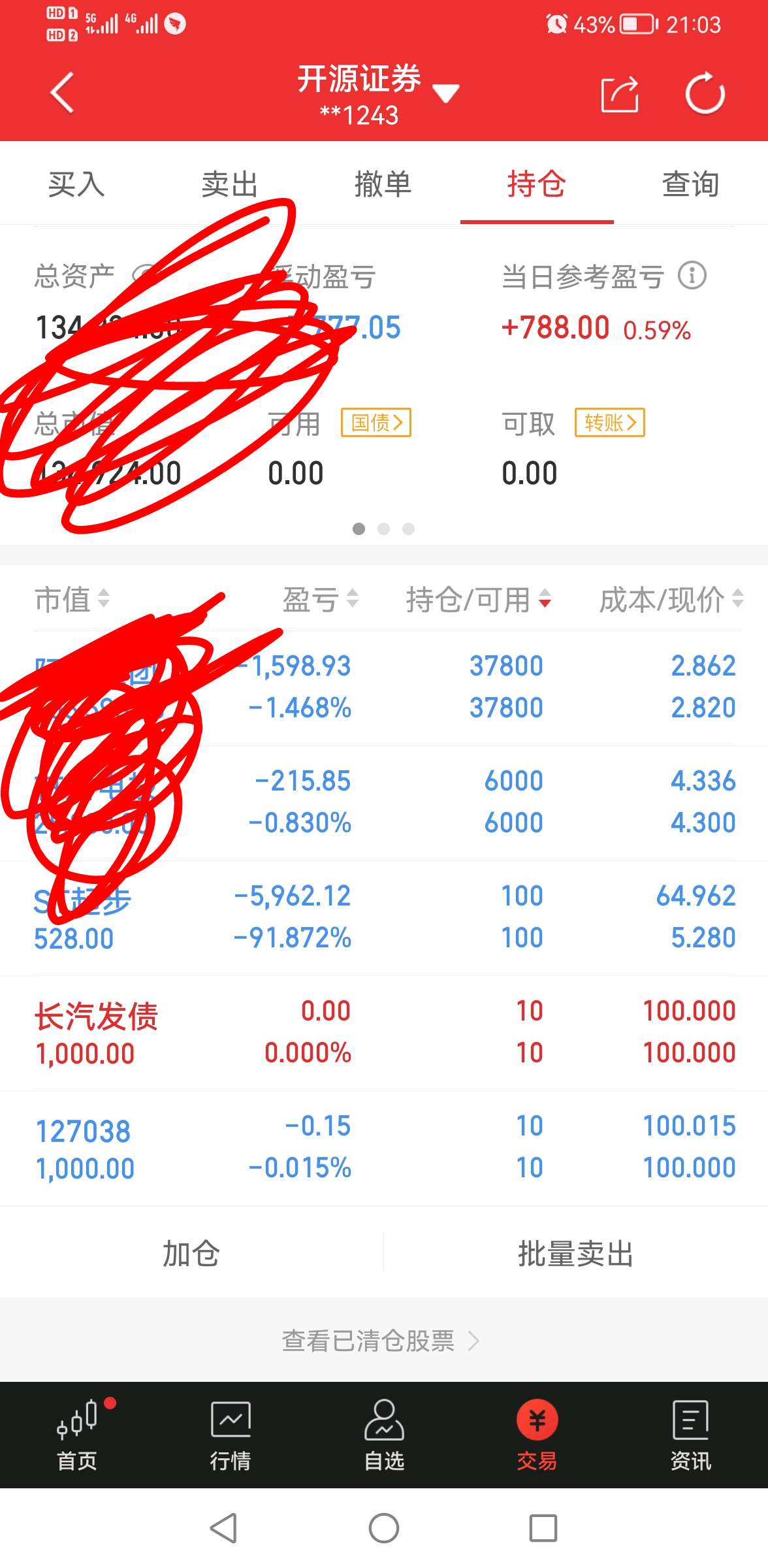Viewport: 768px width, 1568px height.
Task: Select the 交易 icon in bottom bar
Action: point(537,1434)
